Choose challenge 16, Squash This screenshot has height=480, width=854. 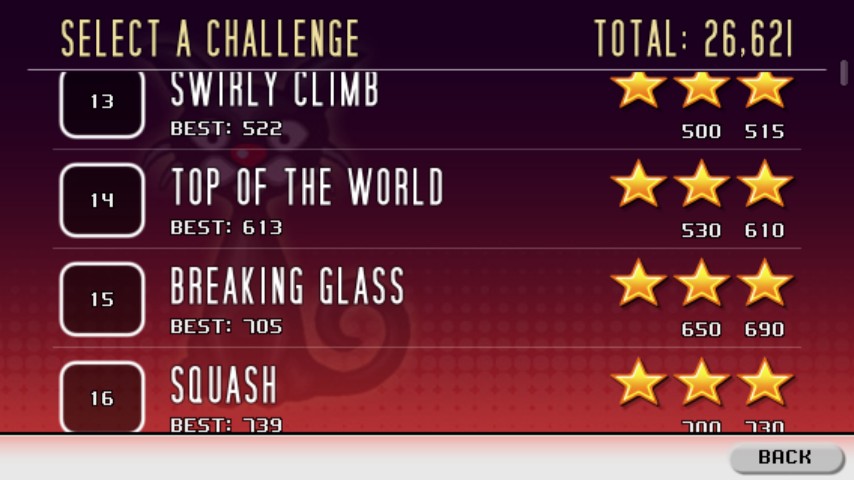click(x=225, y=394)
